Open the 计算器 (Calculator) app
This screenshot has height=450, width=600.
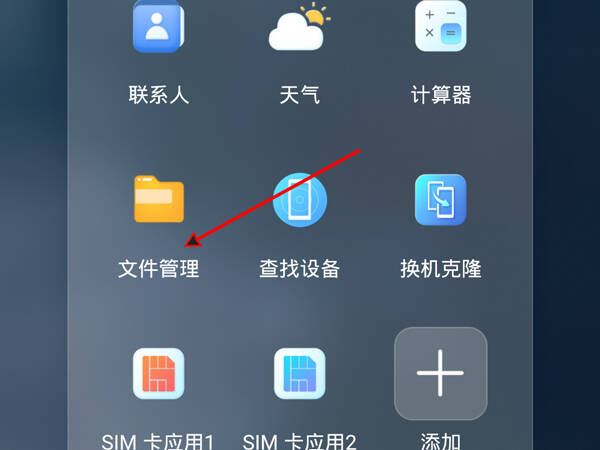[x=441, y=28]
